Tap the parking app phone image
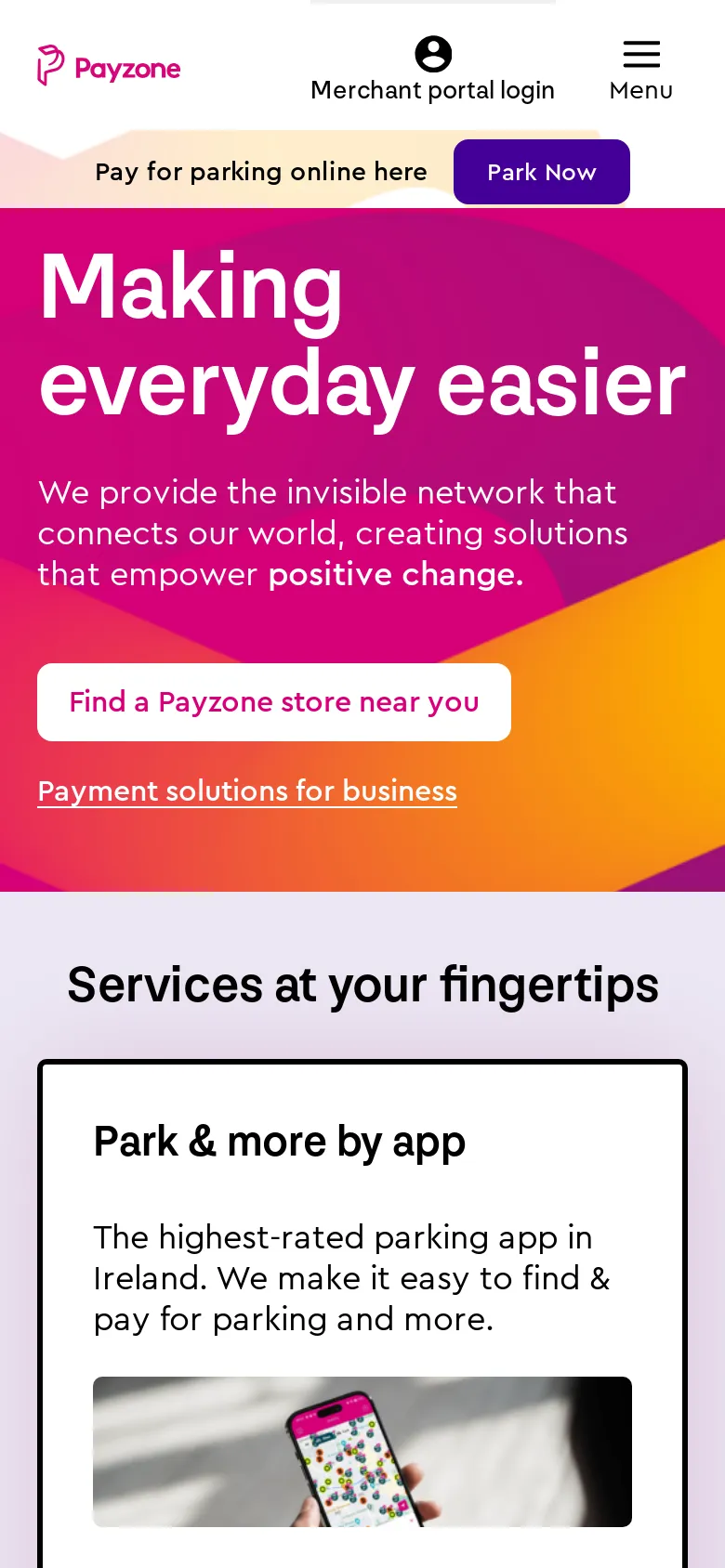The image size is (725, 1568). coord(362,1451)
